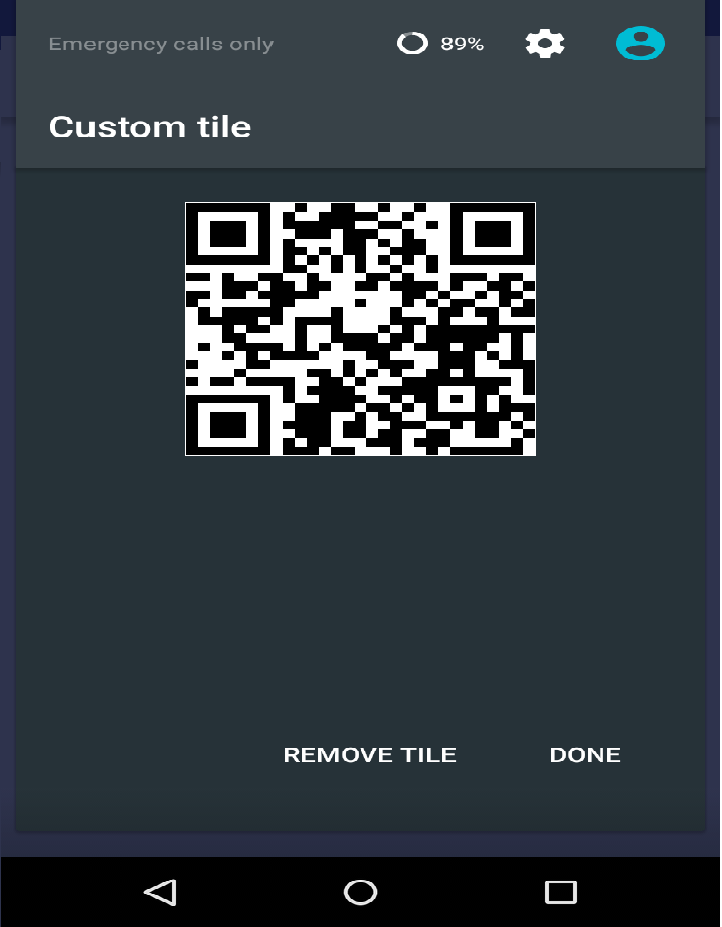The width and height of the screenshot is (722, 927).
Task: Go back using the navigation bar
Action: [160, 891]
